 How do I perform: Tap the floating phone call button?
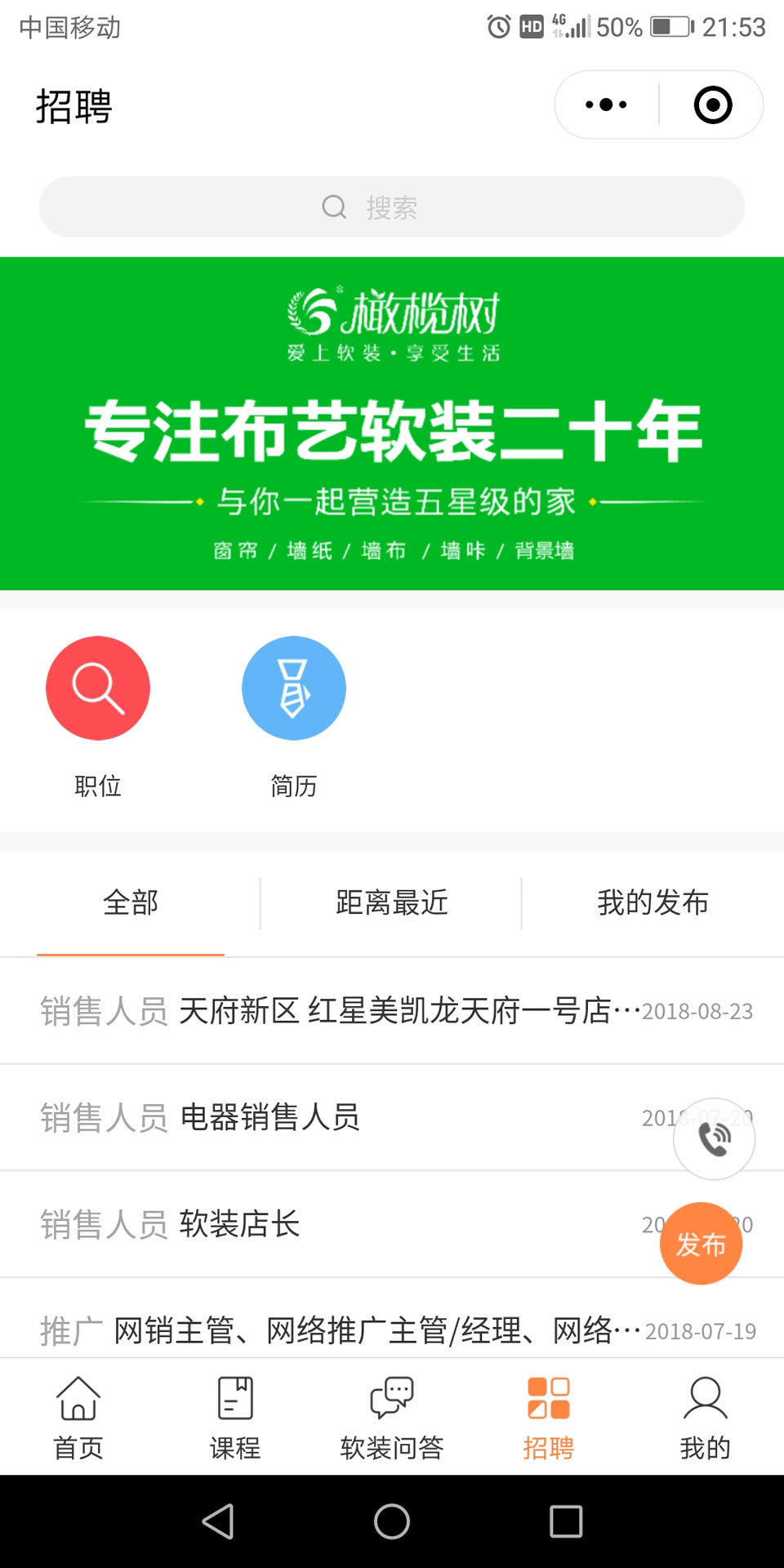click(714, 1138)
